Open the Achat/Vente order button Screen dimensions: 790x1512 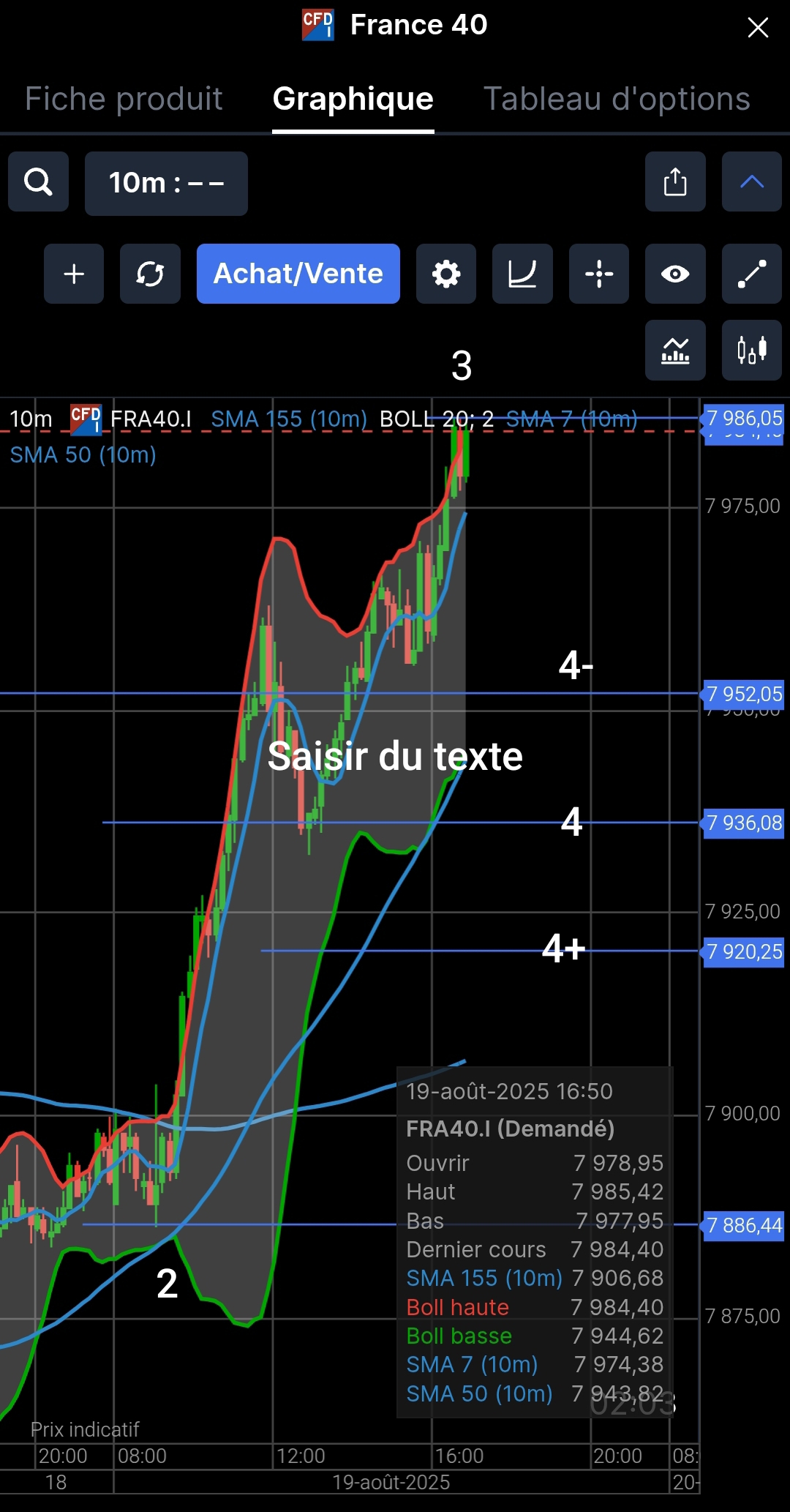(298, 274)
